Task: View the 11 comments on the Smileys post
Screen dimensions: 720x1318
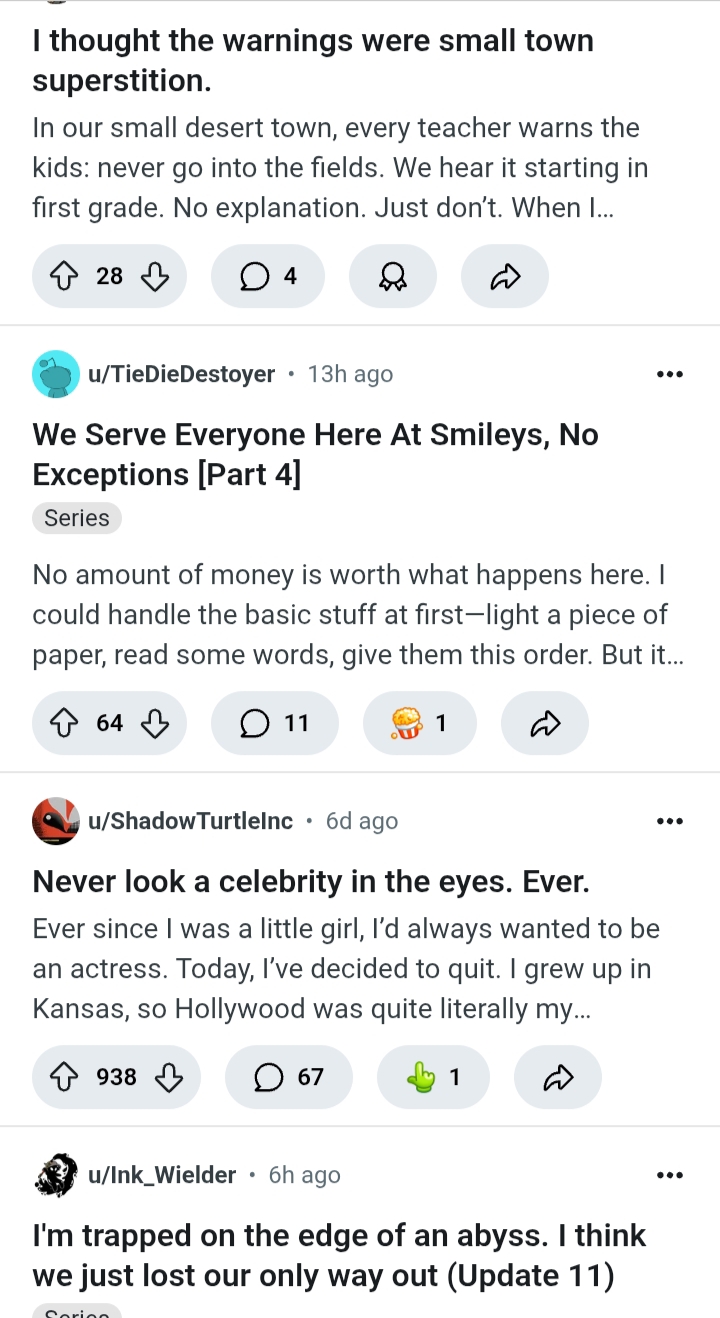Action: point(274,723)
